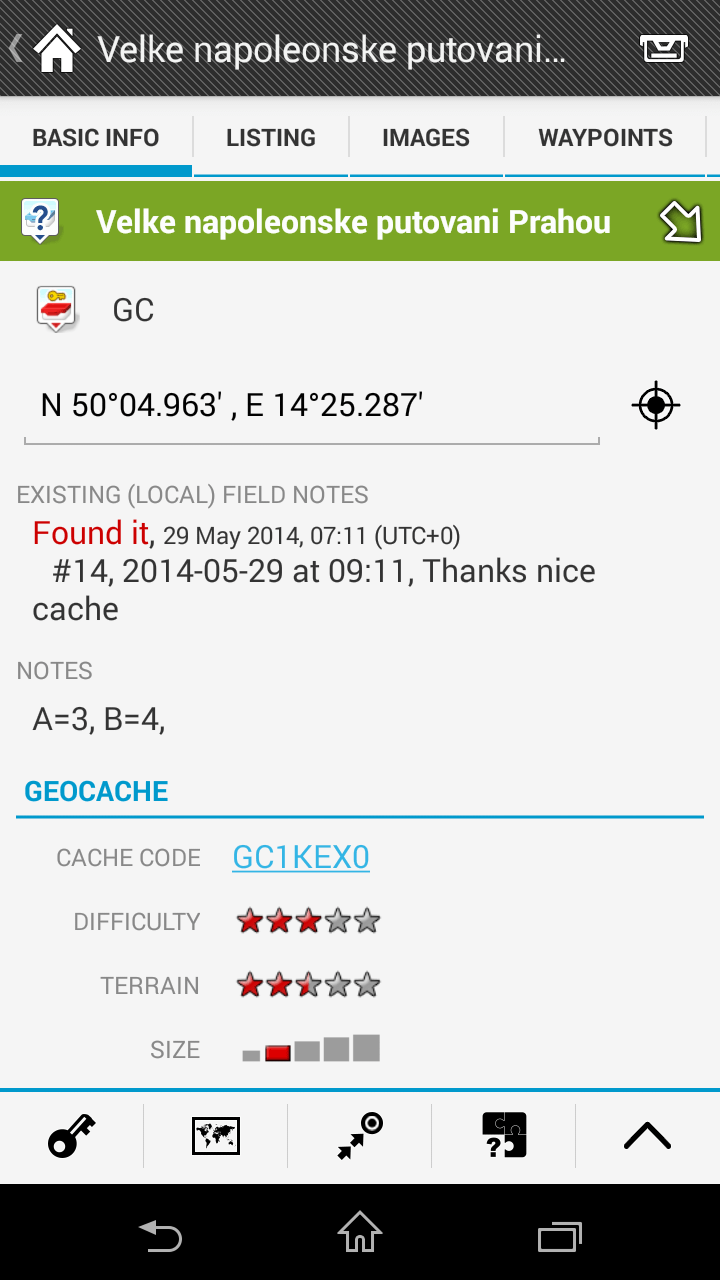Tap the arrow icon in the green header

[x=681, y=221]
